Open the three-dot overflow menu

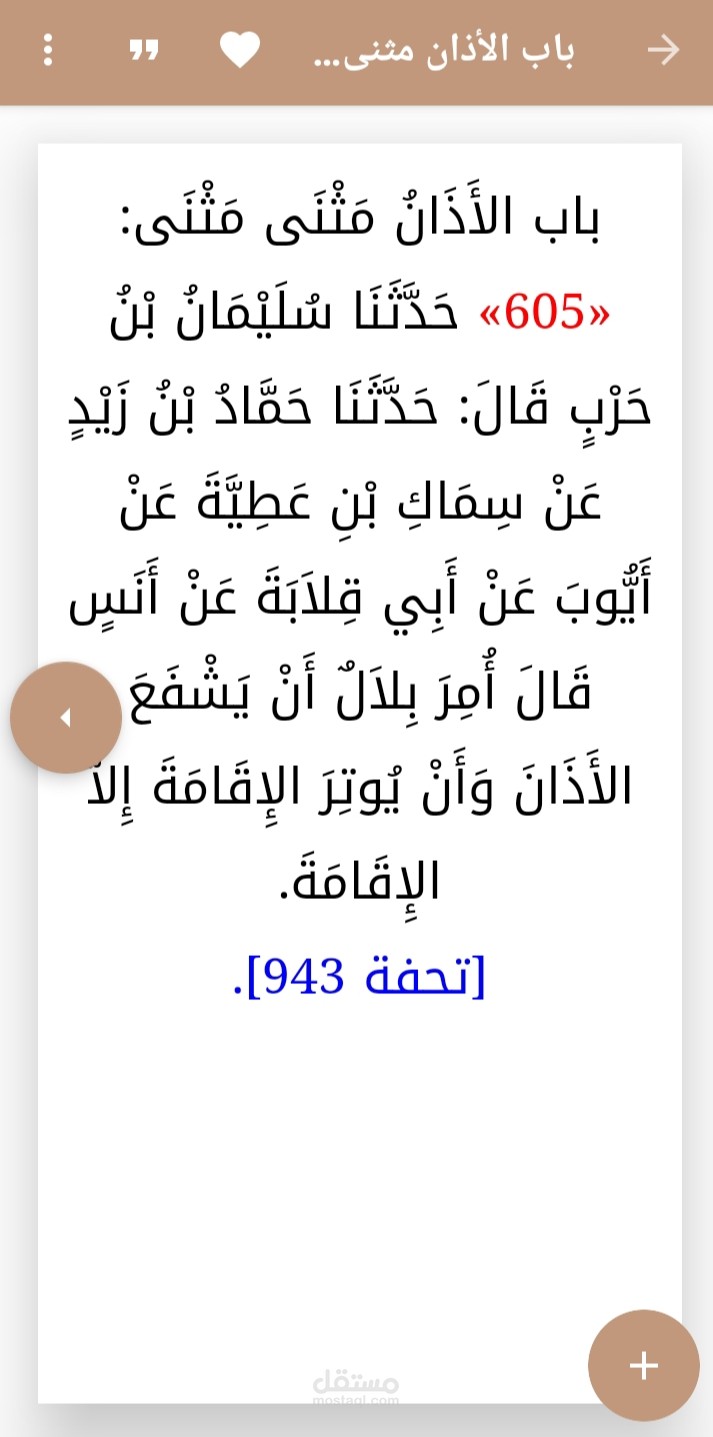(48, 50)
